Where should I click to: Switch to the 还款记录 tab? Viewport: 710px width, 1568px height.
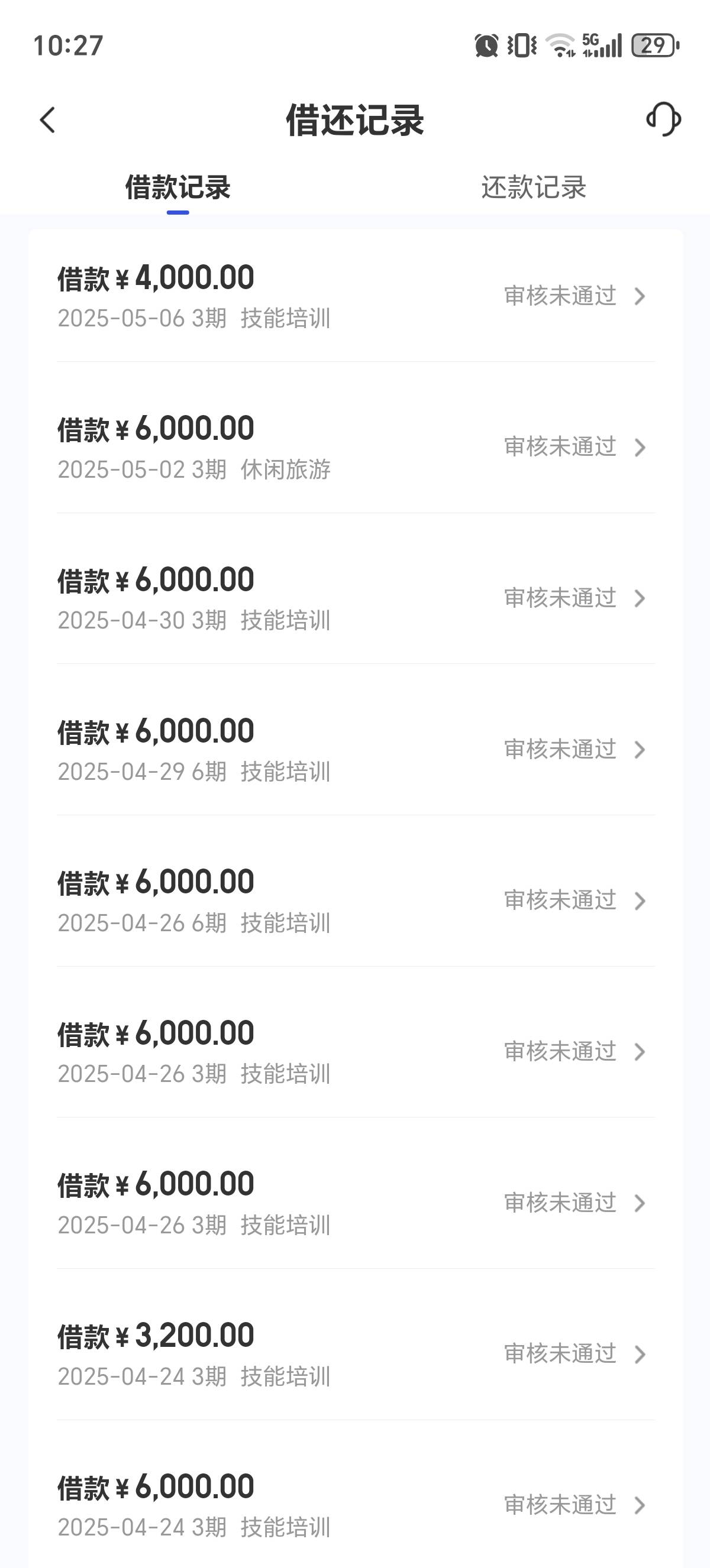click(534, 187)
